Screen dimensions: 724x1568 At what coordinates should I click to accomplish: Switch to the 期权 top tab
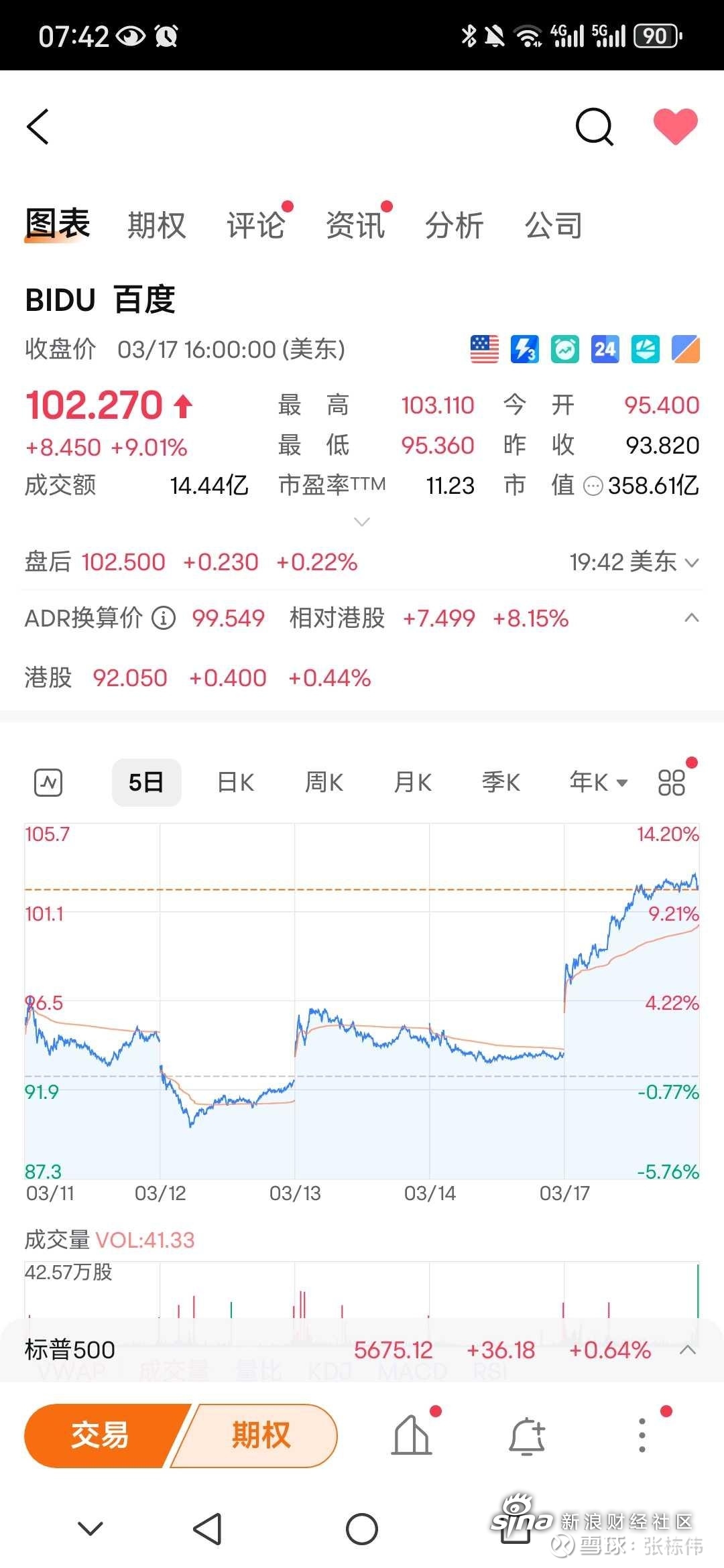pos(156,225)
